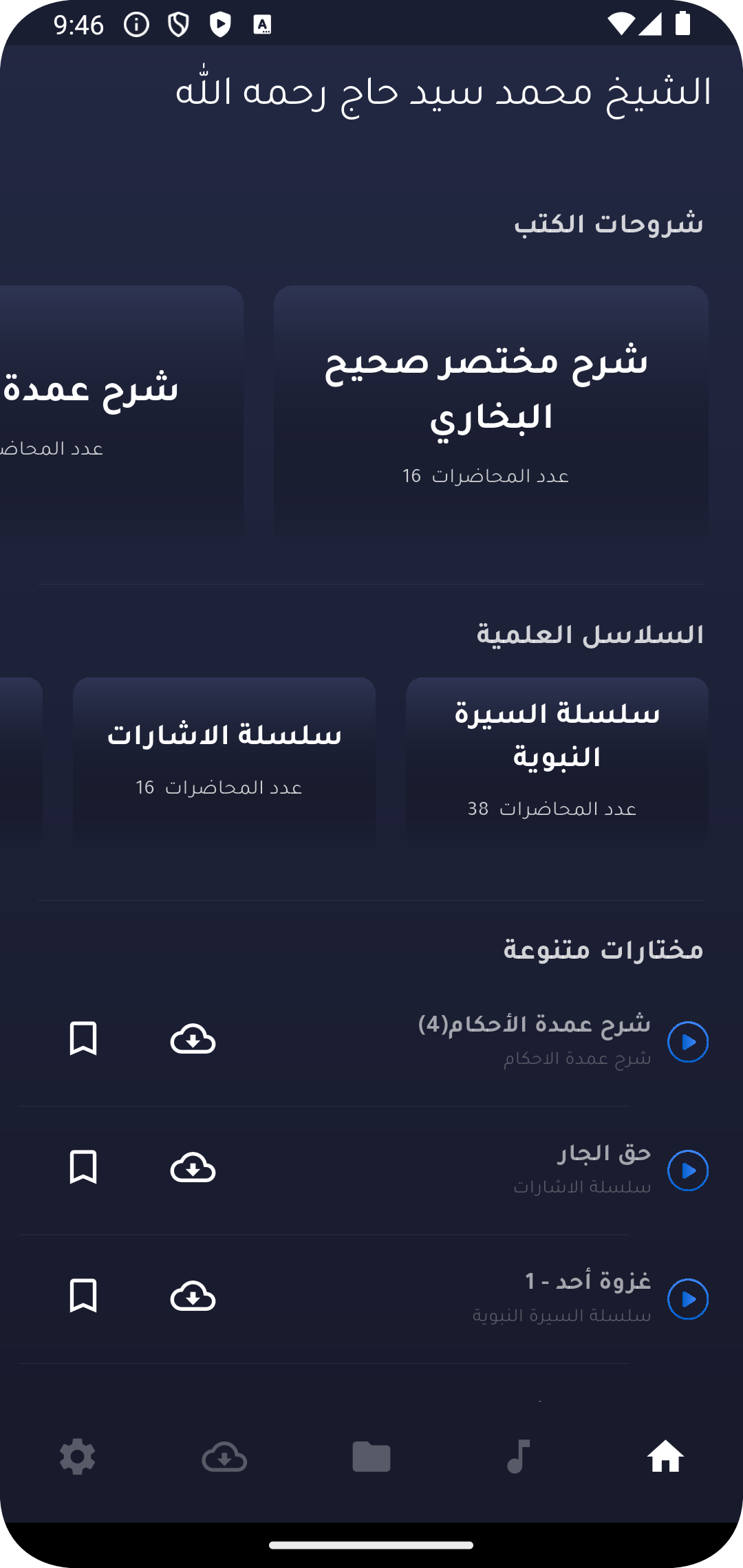Switch to the Home tab
Viewport: 743px width, 1568px height.
click(x=665, y=1457)
